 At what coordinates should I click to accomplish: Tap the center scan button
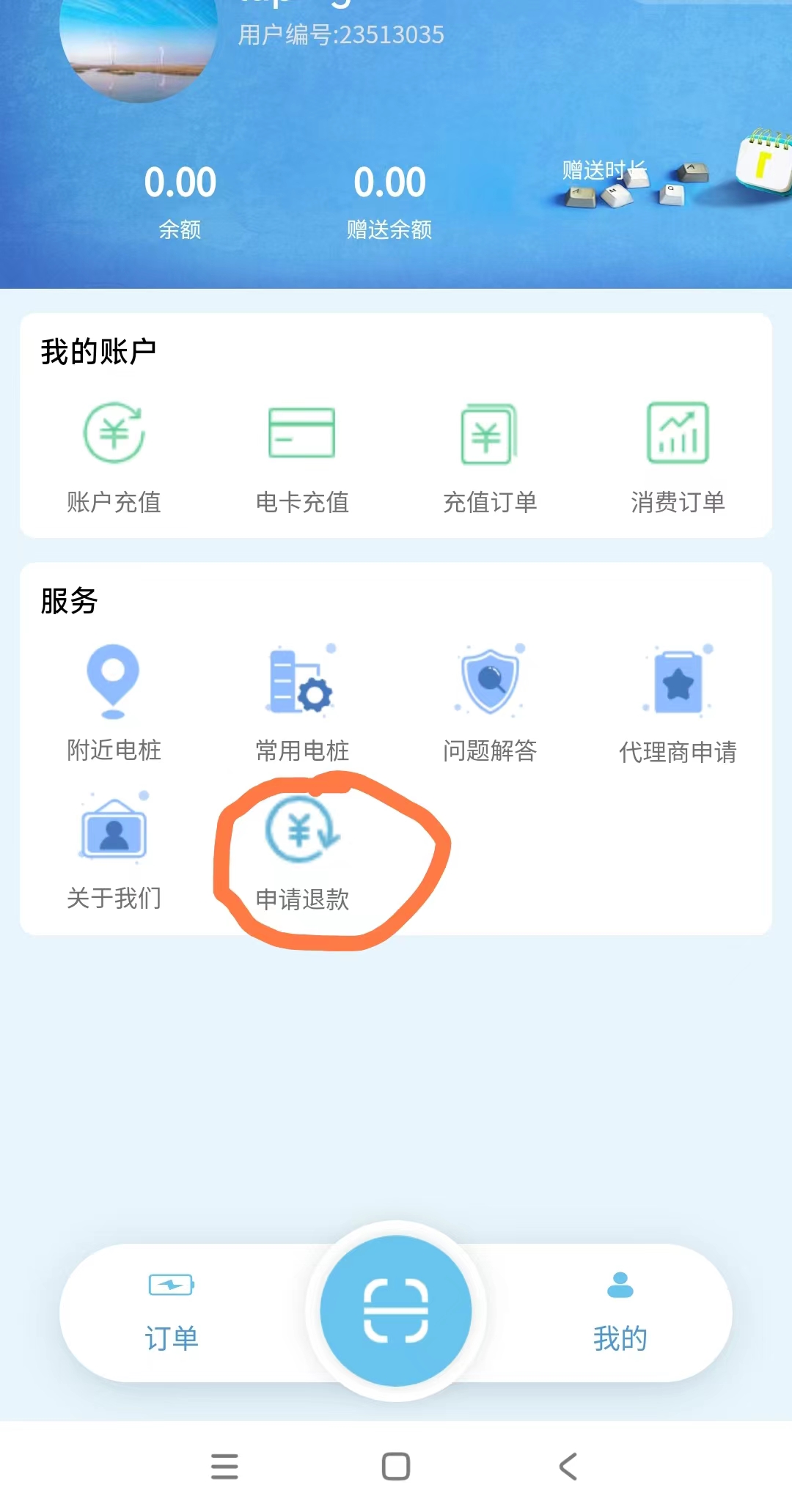pyautogui.click(x=396, y=1310)
